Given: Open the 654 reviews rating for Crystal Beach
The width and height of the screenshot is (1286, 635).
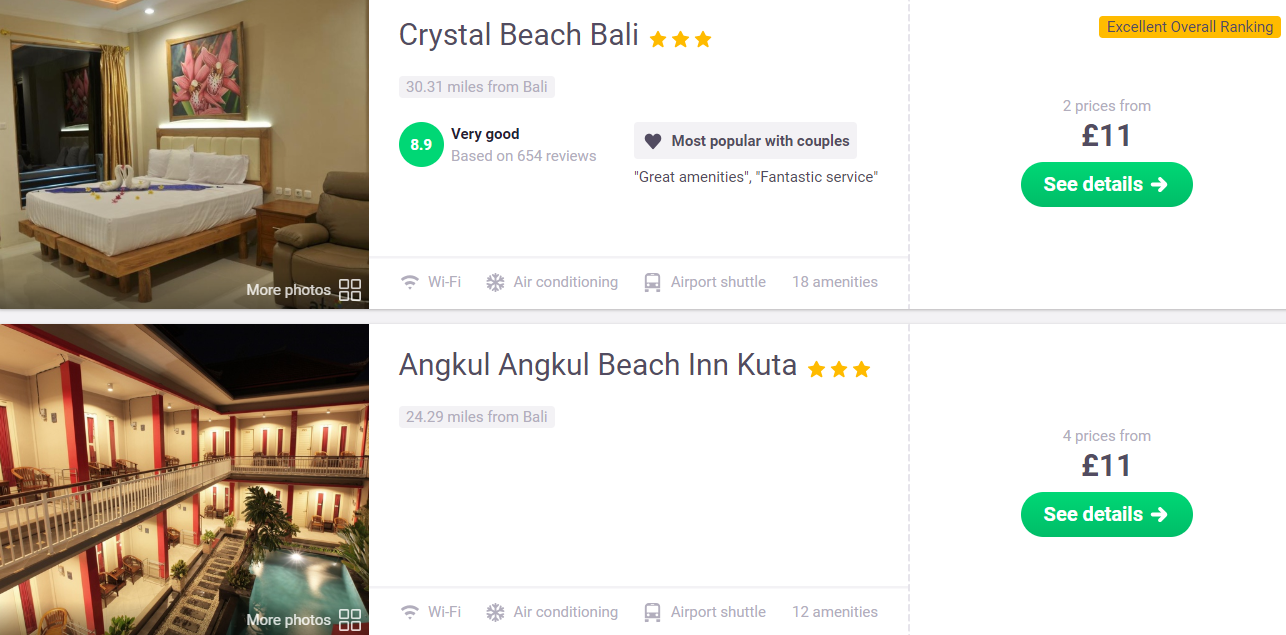Looking at the screenshot, I should coord(522,156).
